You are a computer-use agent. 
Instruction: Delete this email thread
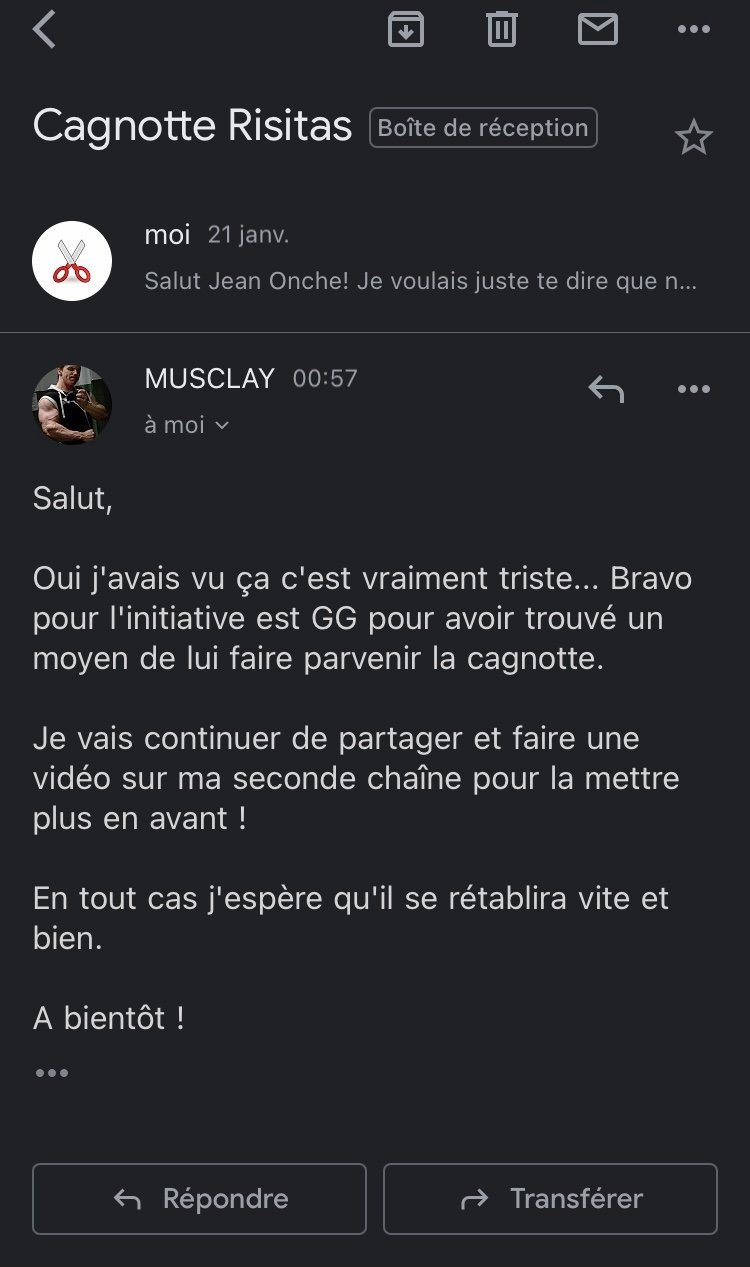tap(501, 30)
